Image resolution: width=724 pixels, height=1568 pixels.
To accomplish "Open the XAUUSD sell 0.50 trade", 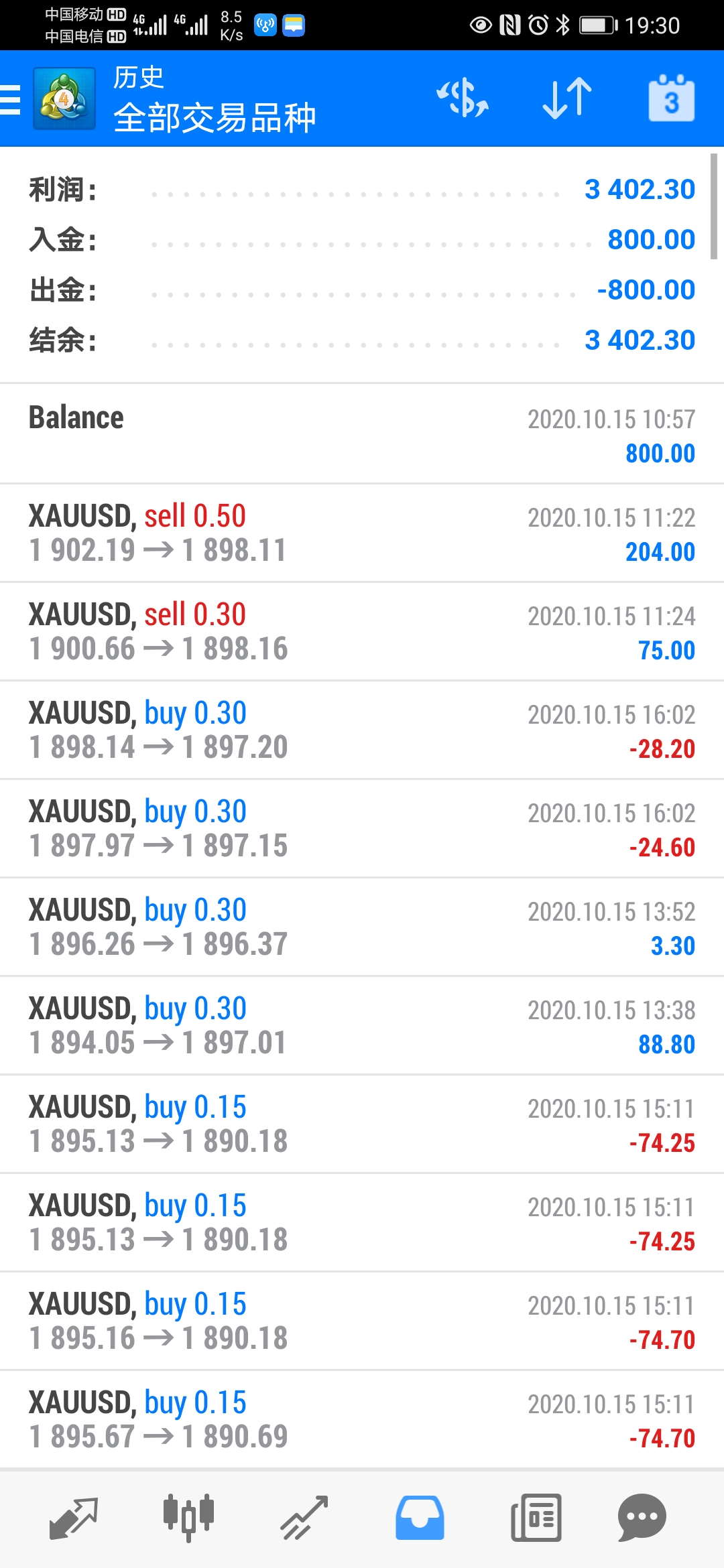I will coord(362,533).
